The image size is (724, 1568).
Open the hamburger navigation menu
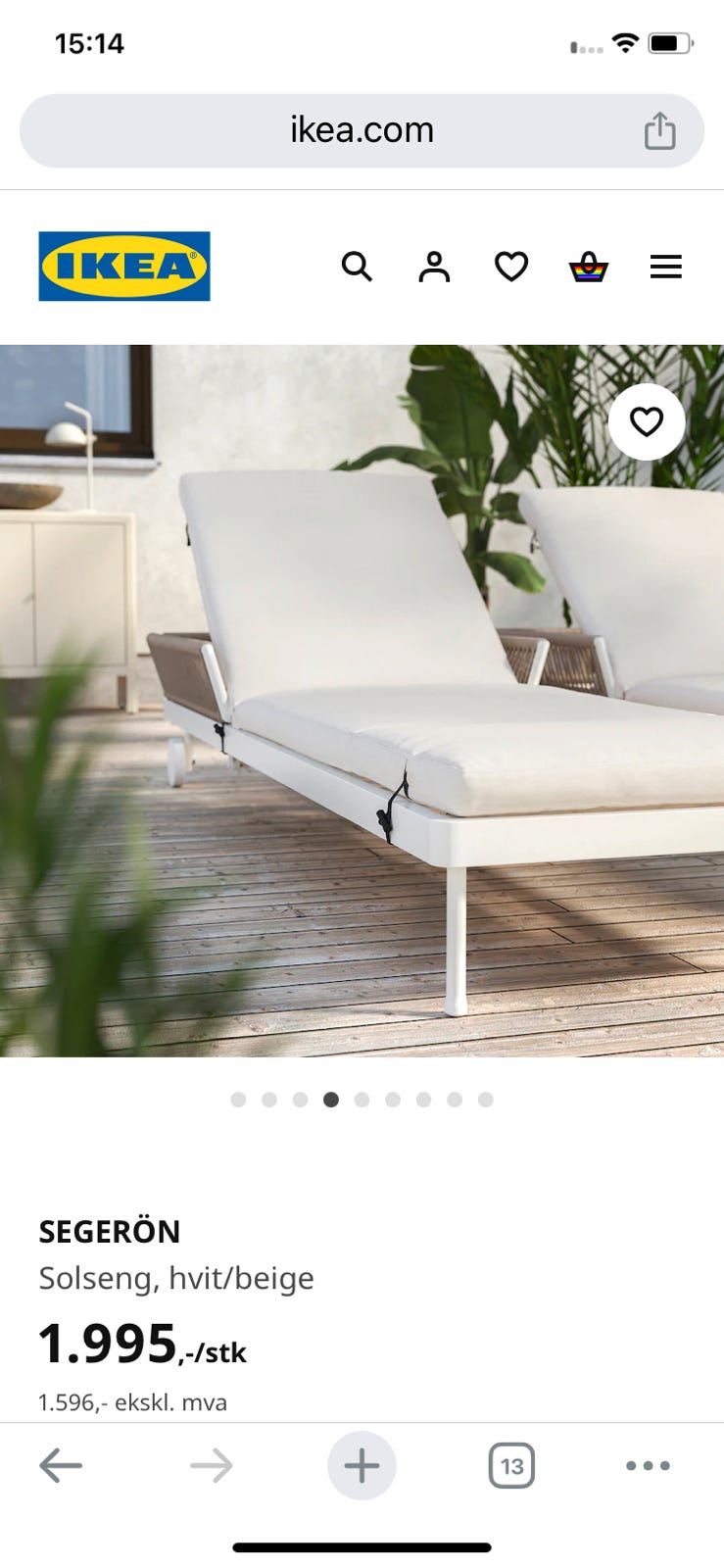point(665,266)
